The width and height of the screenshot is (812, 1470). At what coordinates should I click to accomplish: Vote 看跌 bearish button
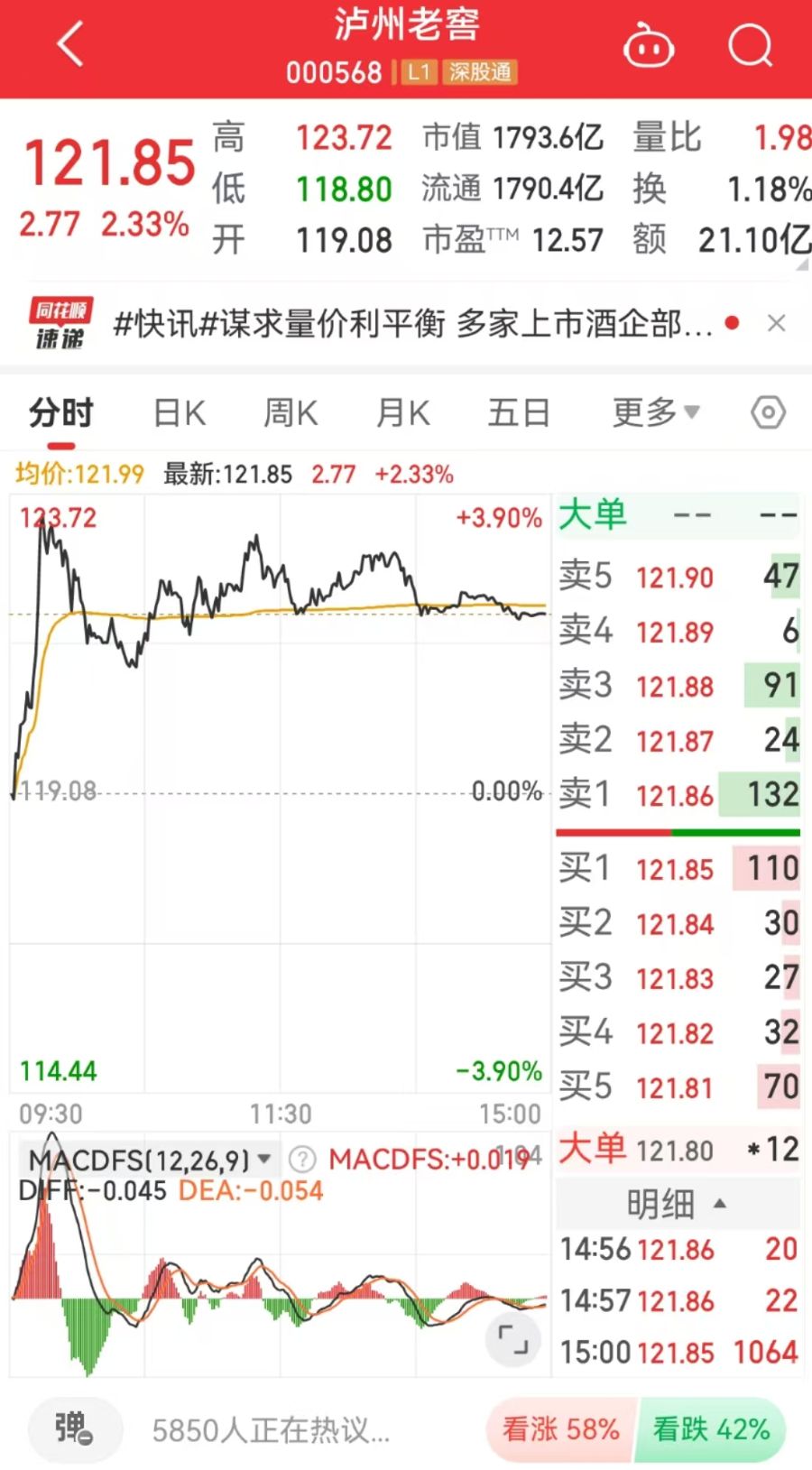(x=711, y=1429)
